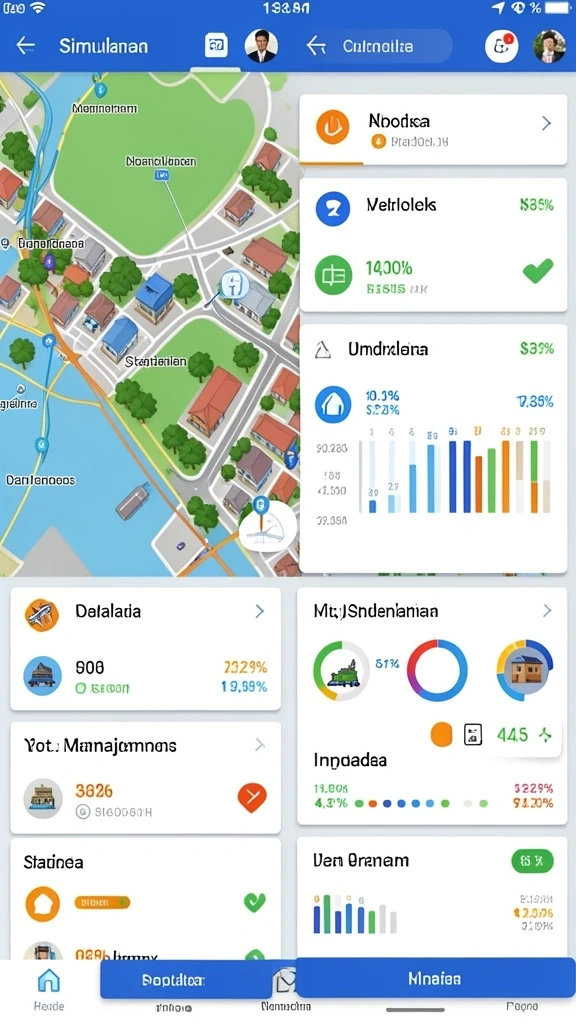Expand the Delalada card chevron
This screenshot has width=576, height=1024.
pos(259,611)
